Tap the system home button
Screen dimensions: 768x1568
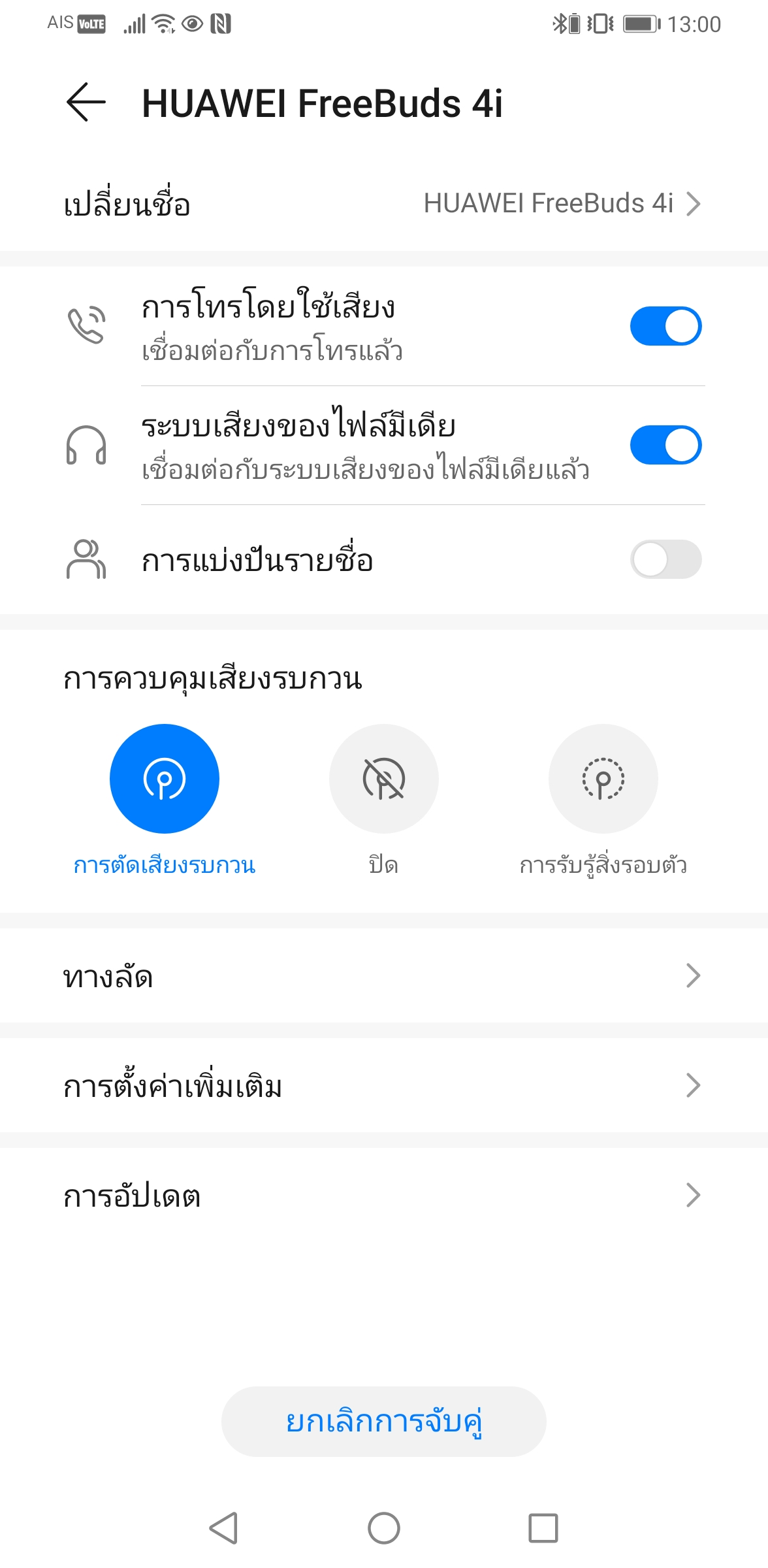click(x=384, y=1528)
